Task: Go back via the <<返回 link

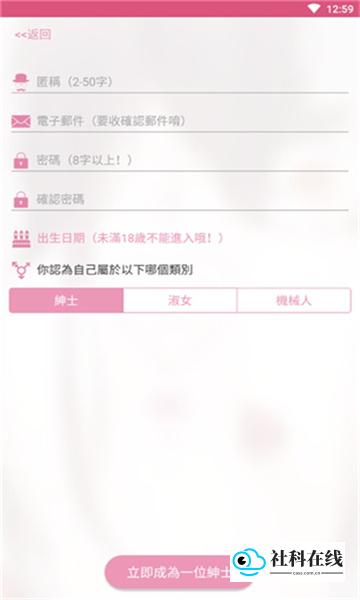Action: (x=33, y=34)
